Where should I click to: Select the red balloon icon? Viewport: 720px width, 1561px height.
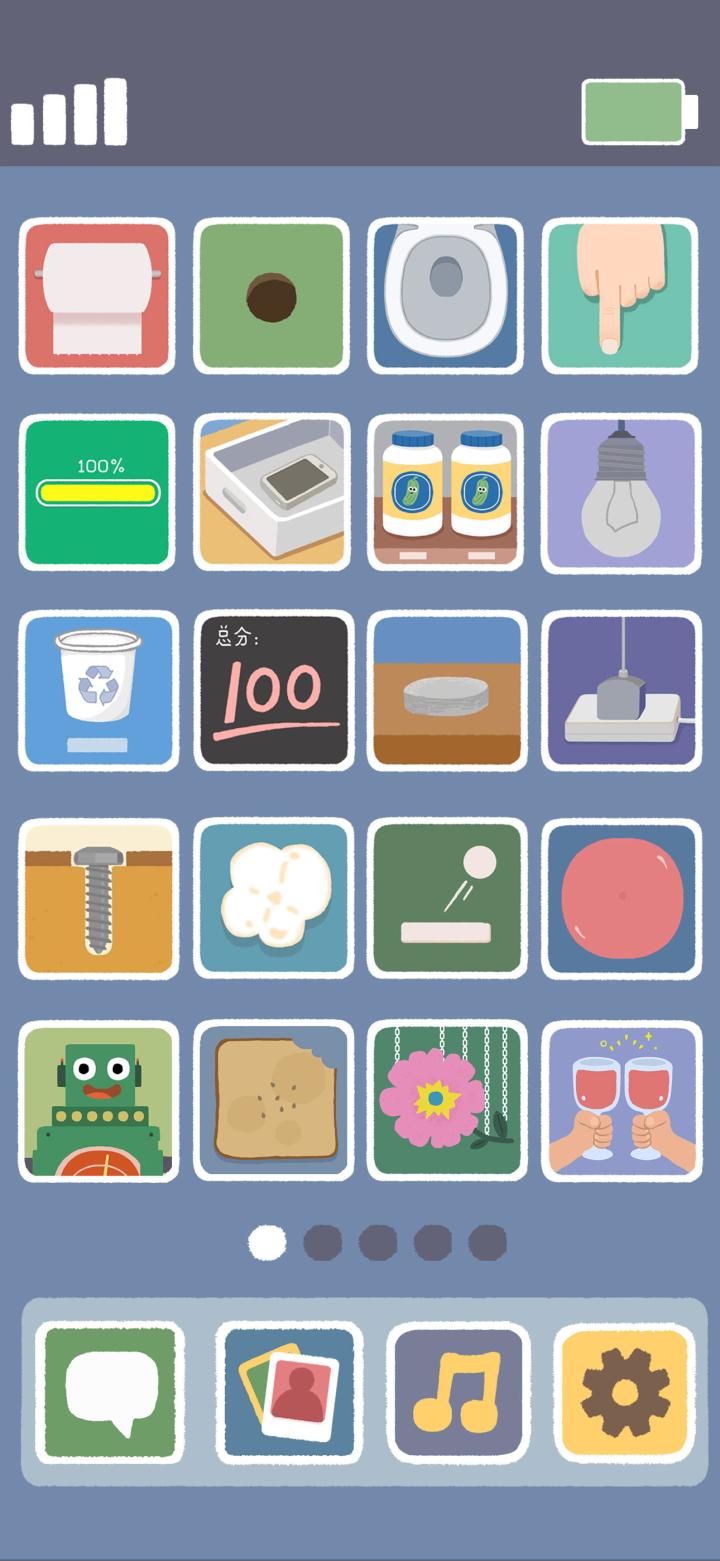(620, 897)
